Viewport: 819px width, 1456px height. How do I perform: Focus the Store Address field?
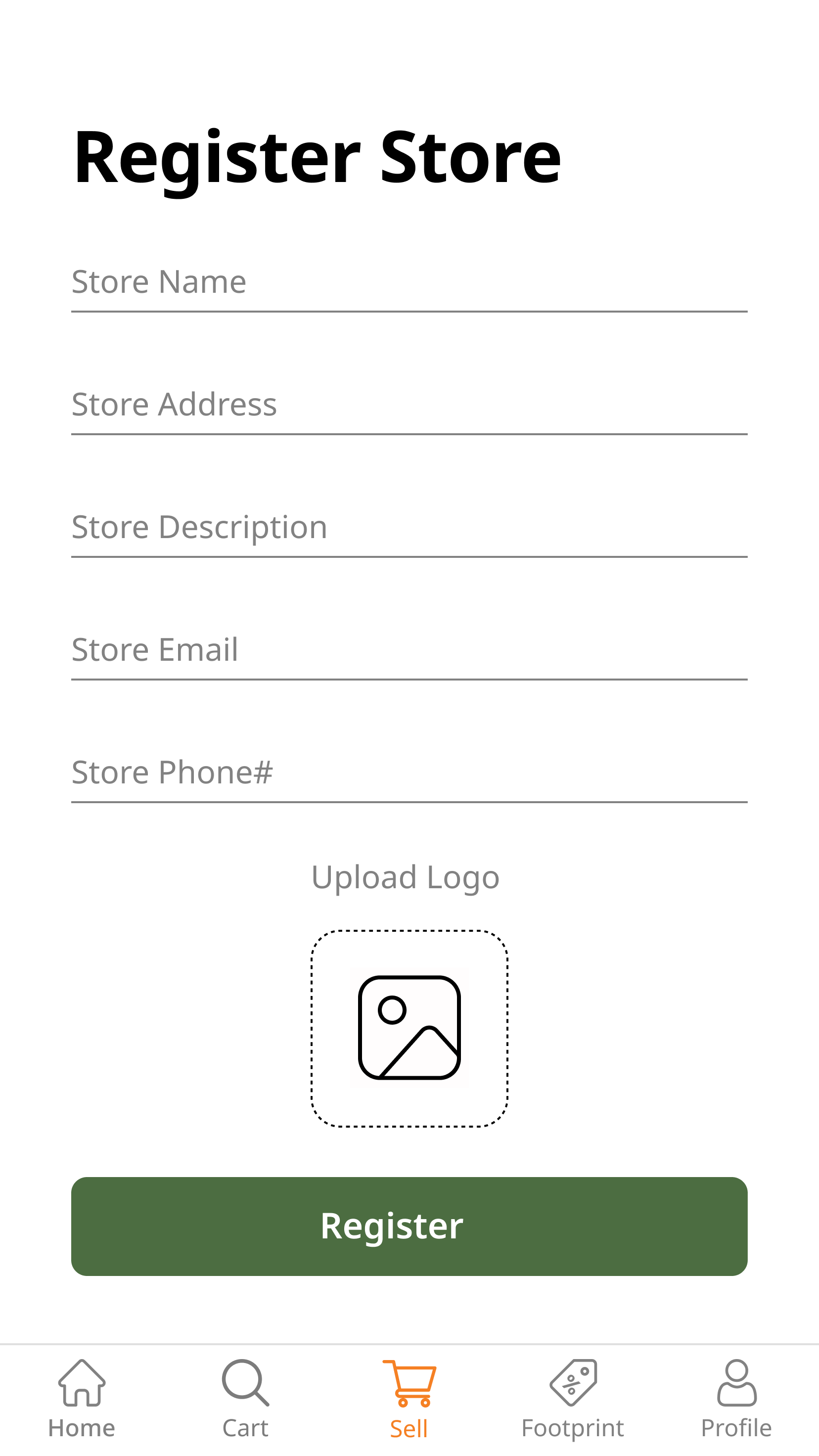pyautogui.click(x=409, y=405)
